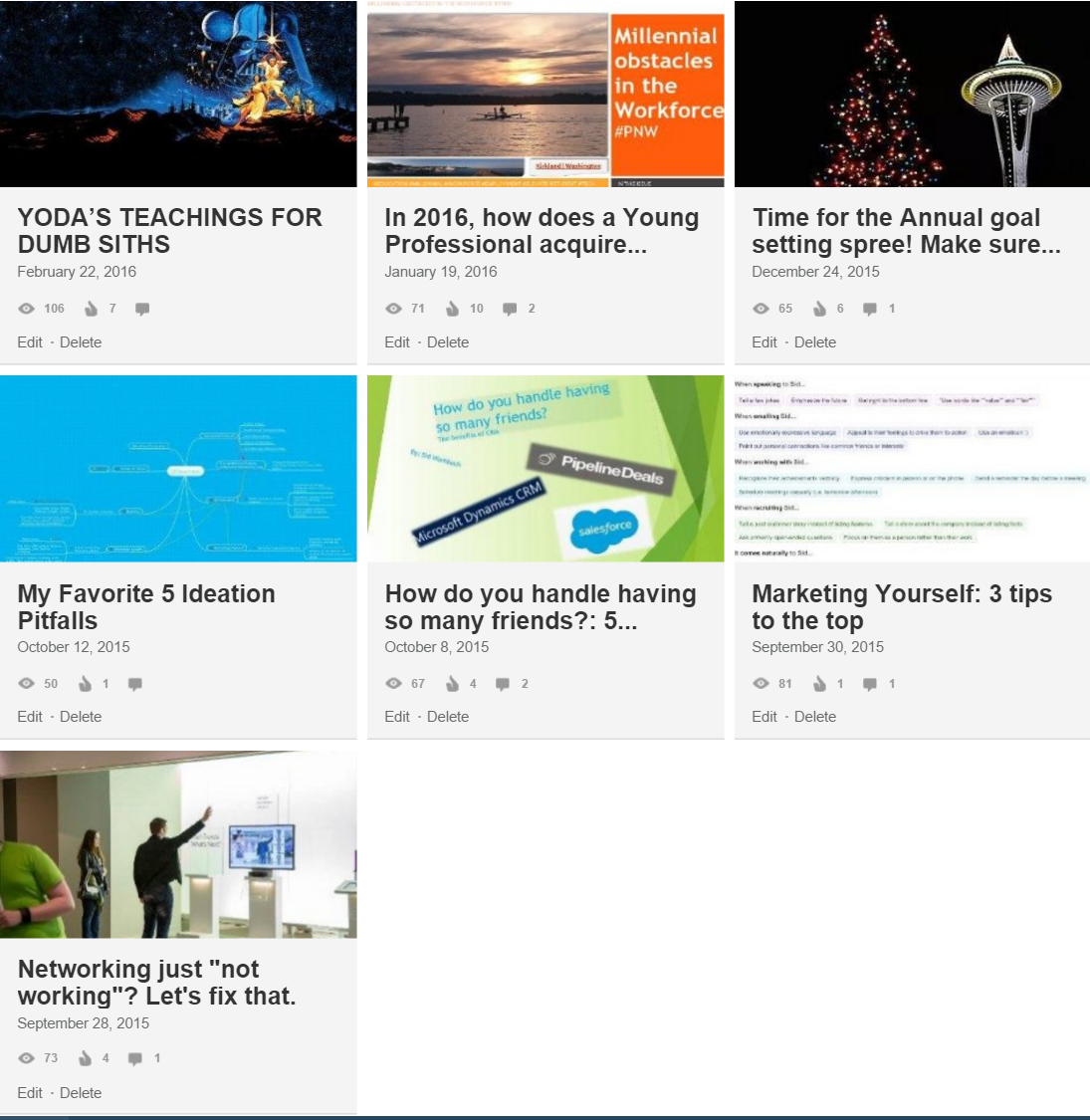Open the Marketing Yourself article title

pos(901,606)
